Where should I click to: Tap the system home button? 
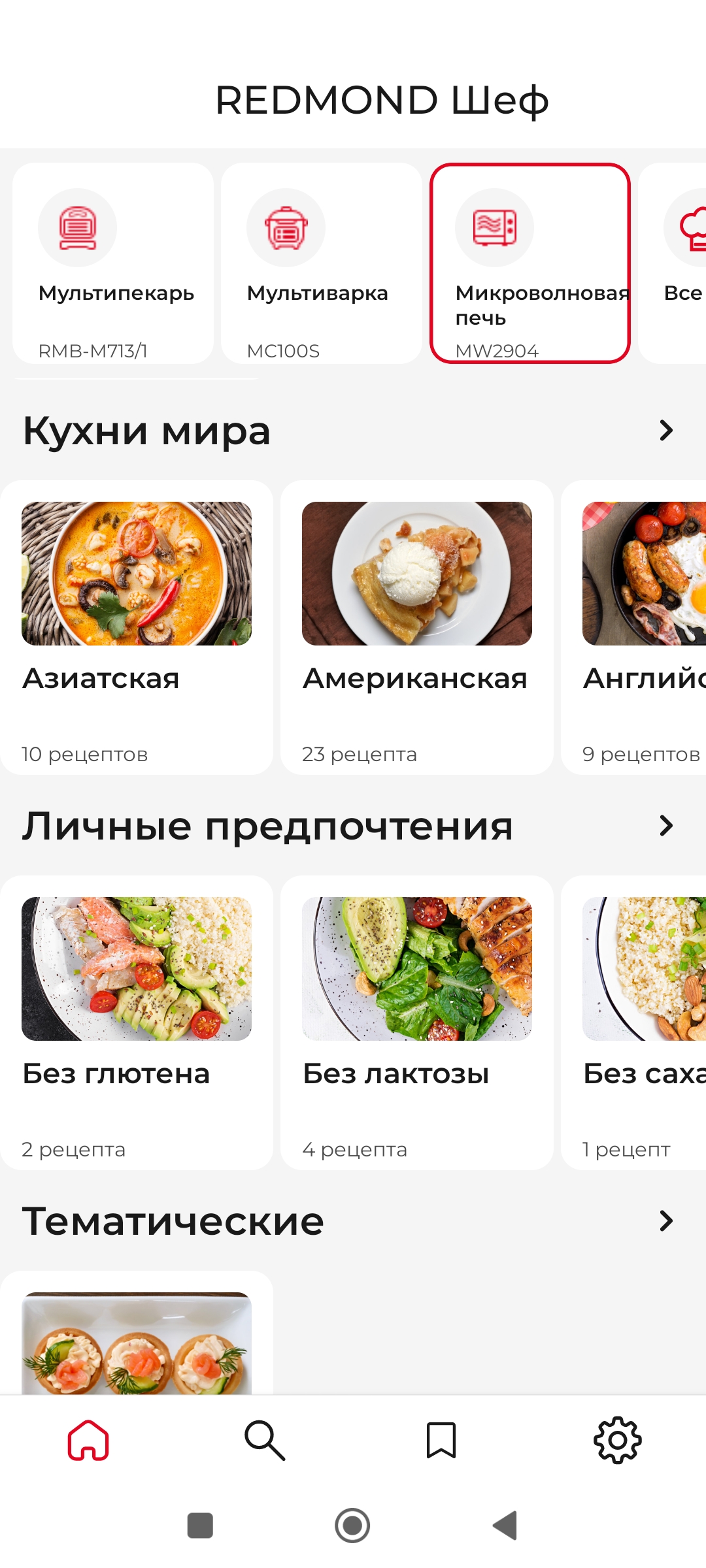pos(352,1526)
